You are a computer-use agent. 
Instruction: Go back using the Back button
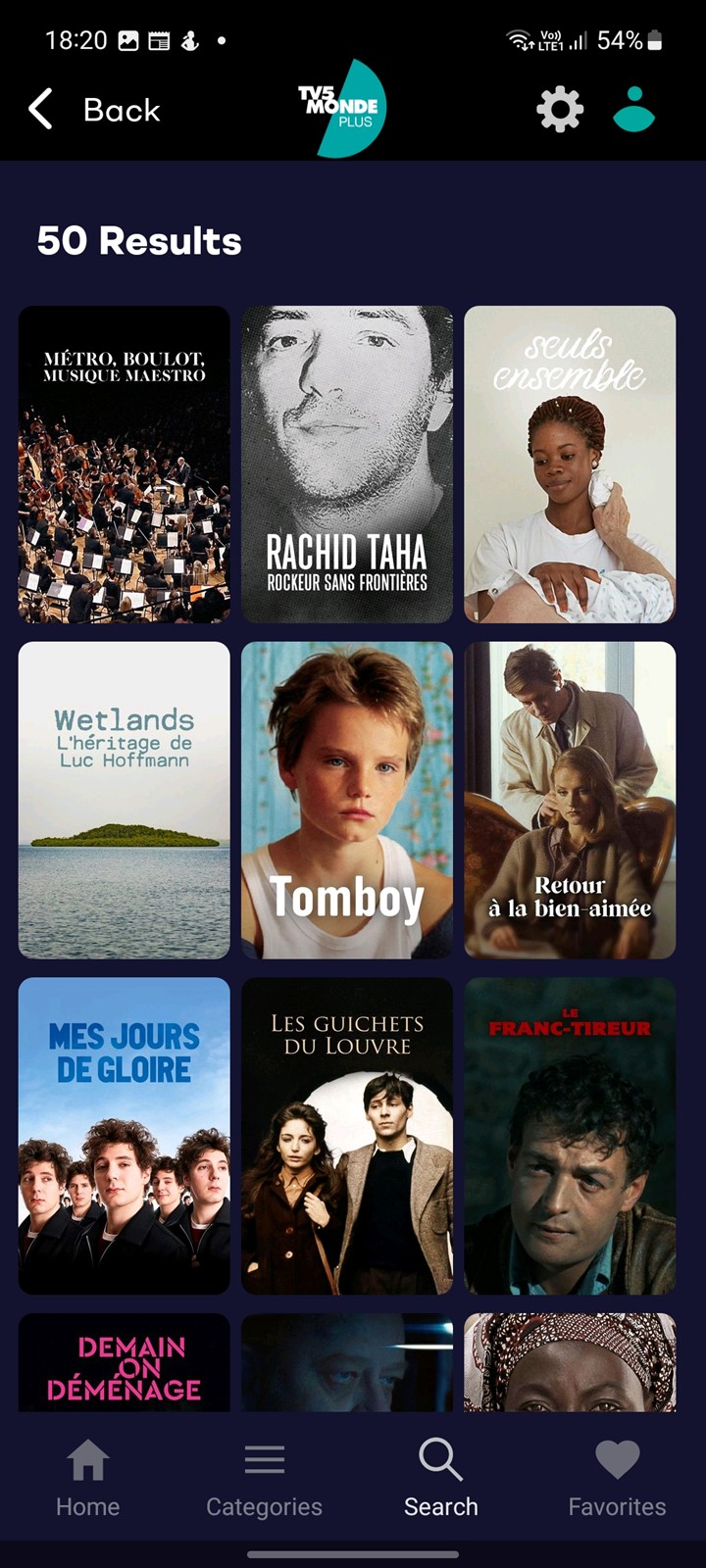point(94,110)
